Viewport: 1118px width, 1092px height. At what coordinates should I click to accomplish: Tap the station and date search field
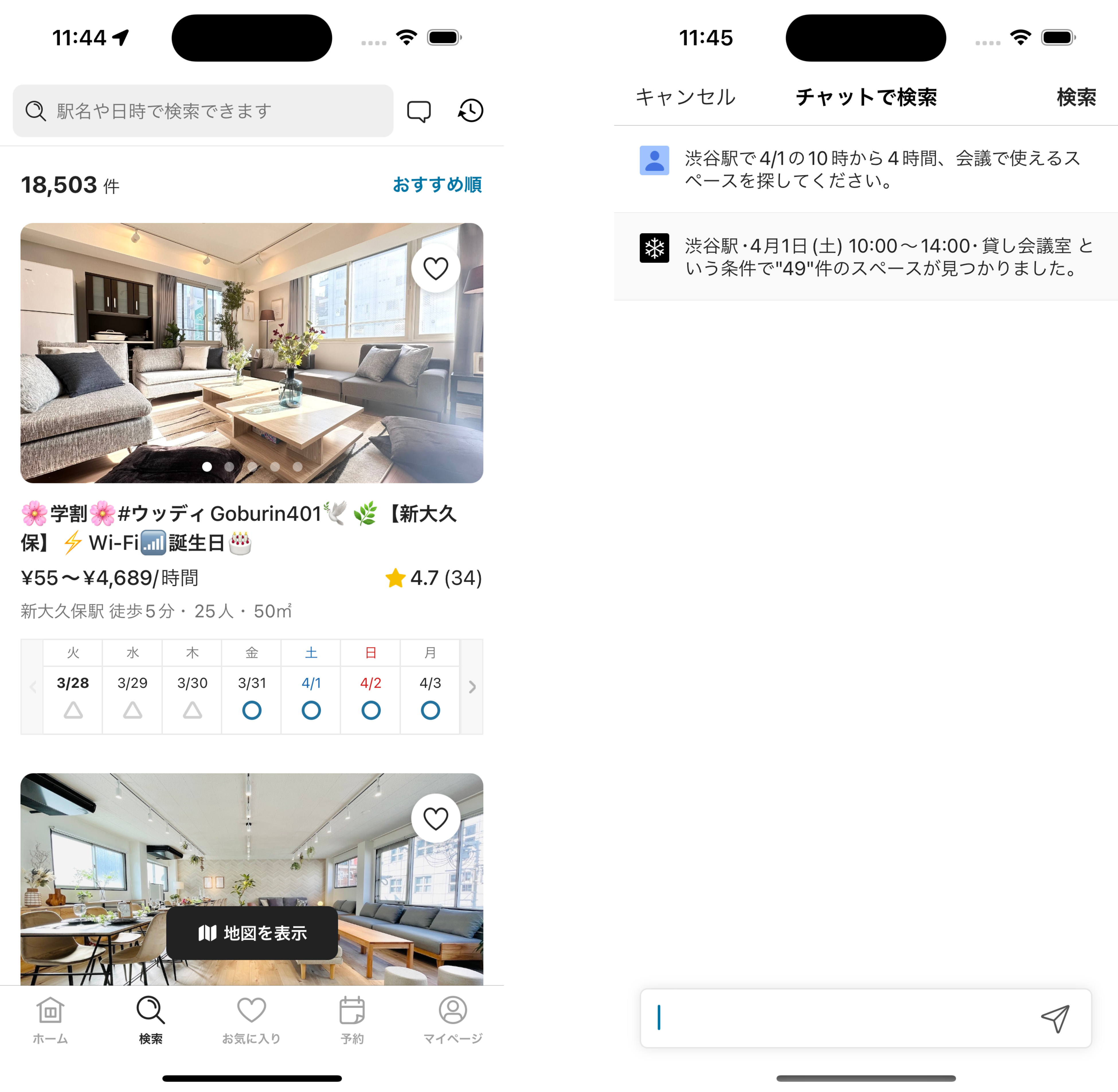click(203, 111)
